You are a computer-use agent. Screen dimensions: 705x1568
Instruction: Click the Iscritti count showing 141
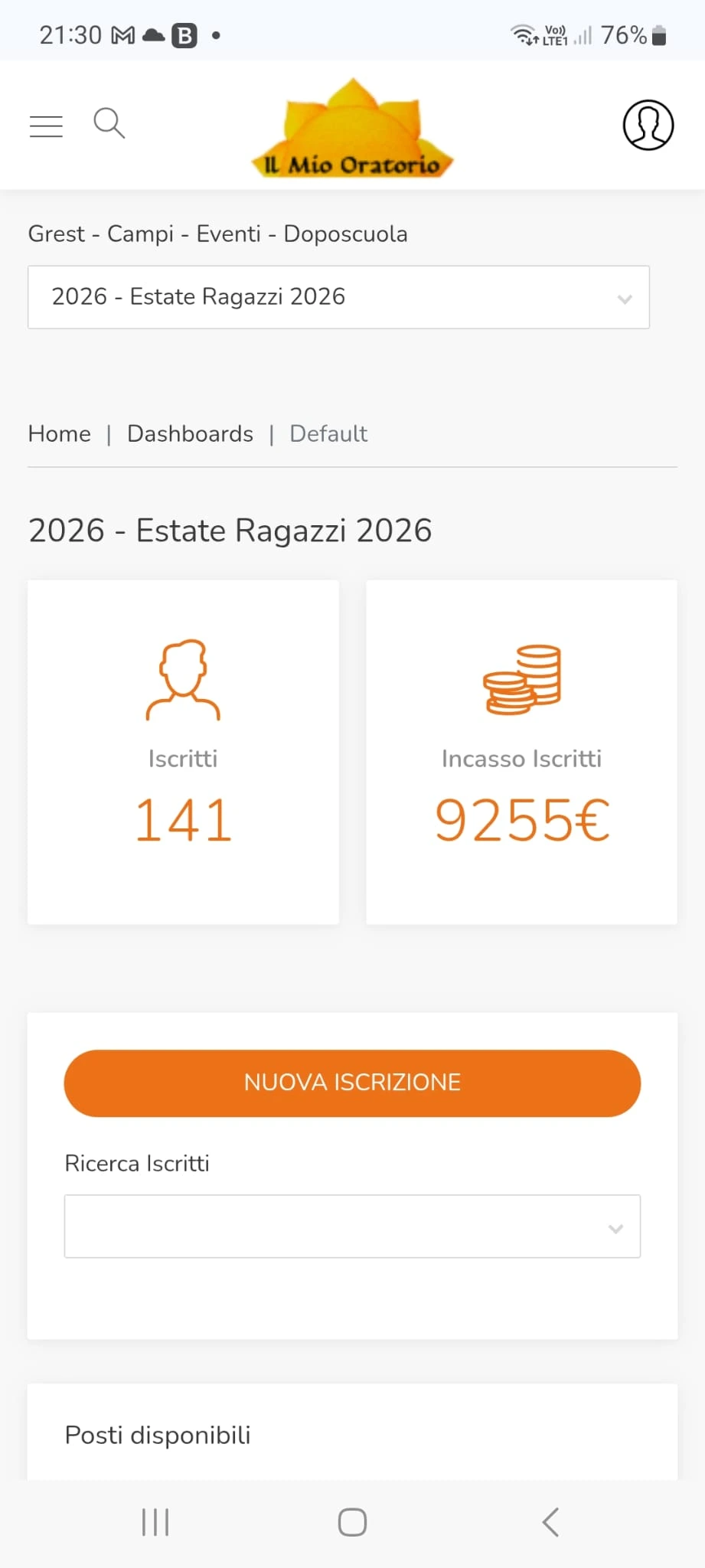tap(182, 819)
